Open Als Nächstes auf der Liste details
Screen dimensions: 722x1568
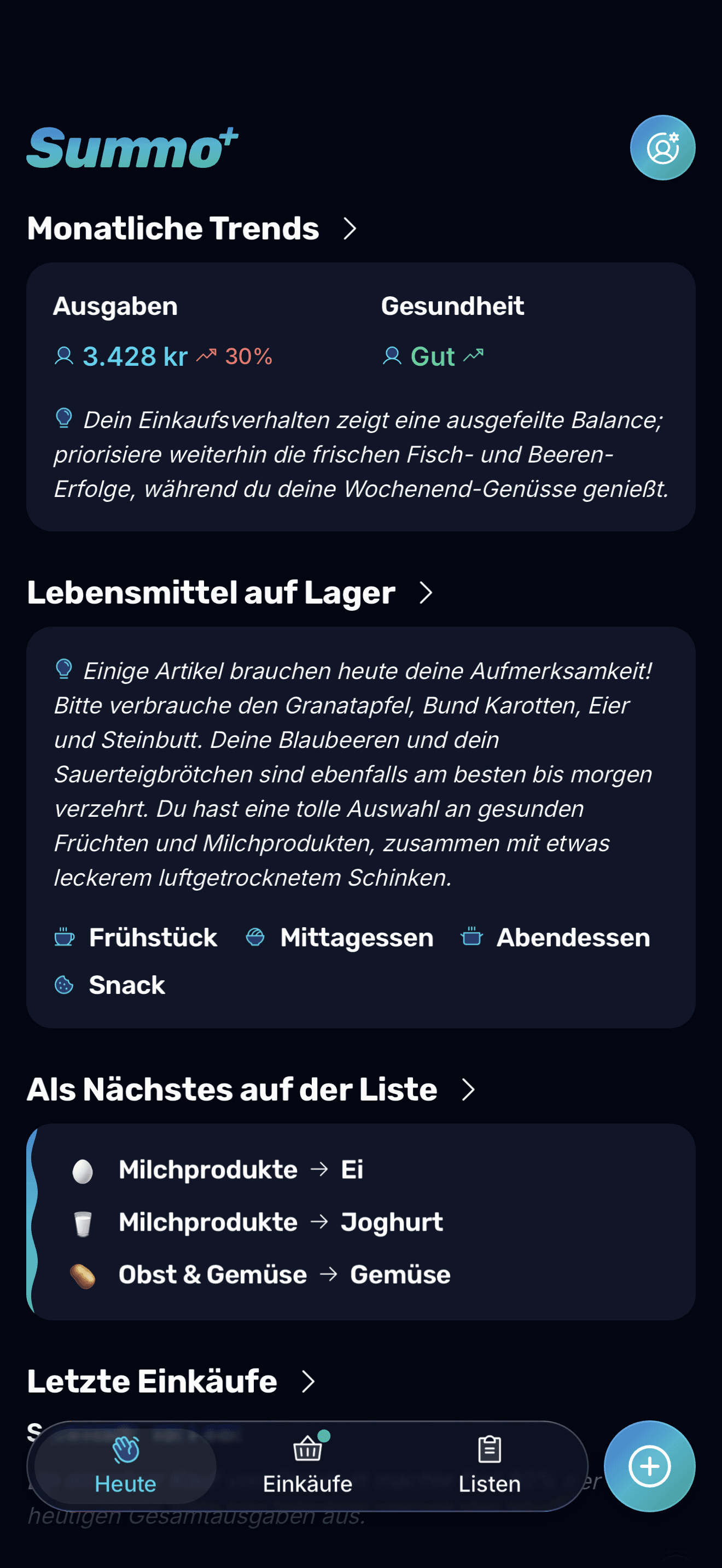click(x=468, y=1089)
